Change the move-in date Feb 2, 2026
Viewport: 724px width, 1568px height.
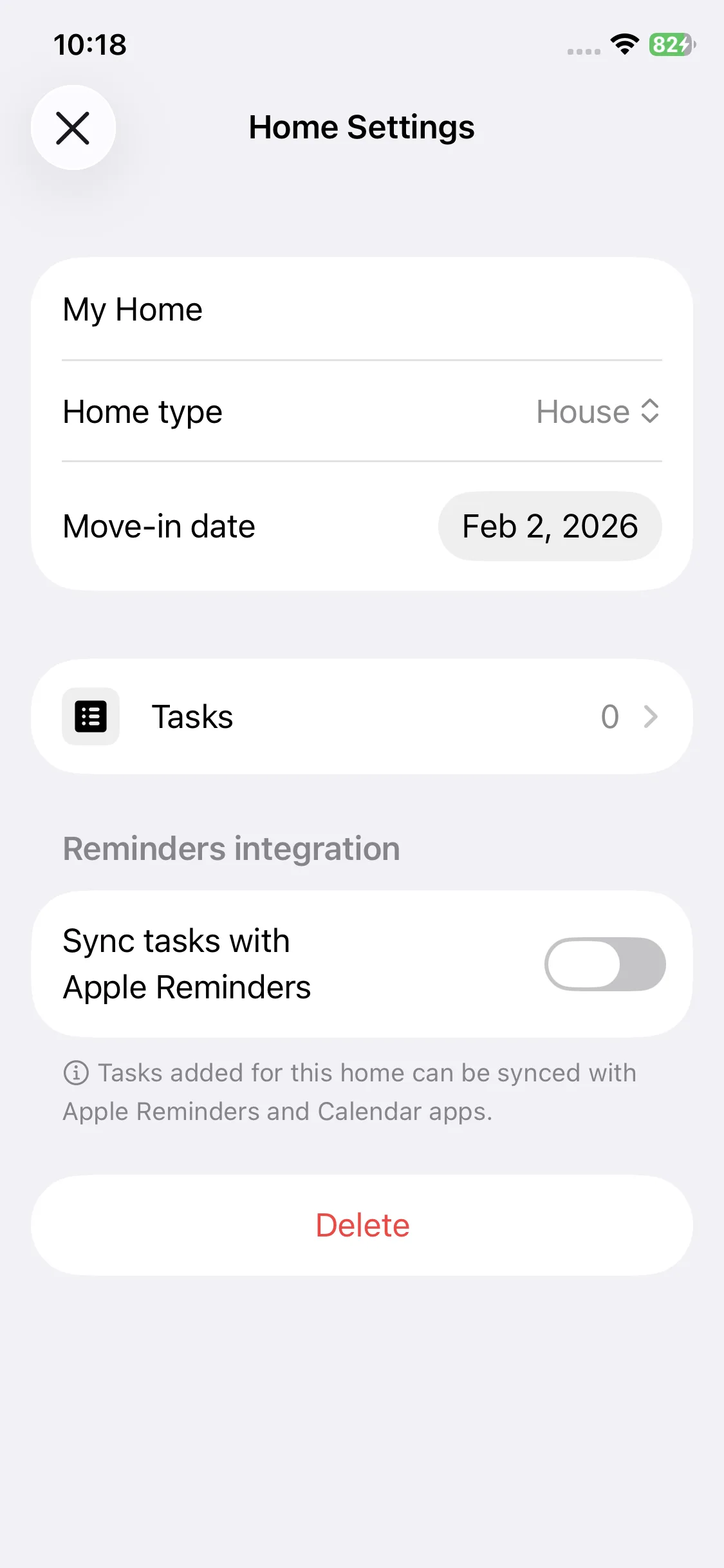(550, 527)
